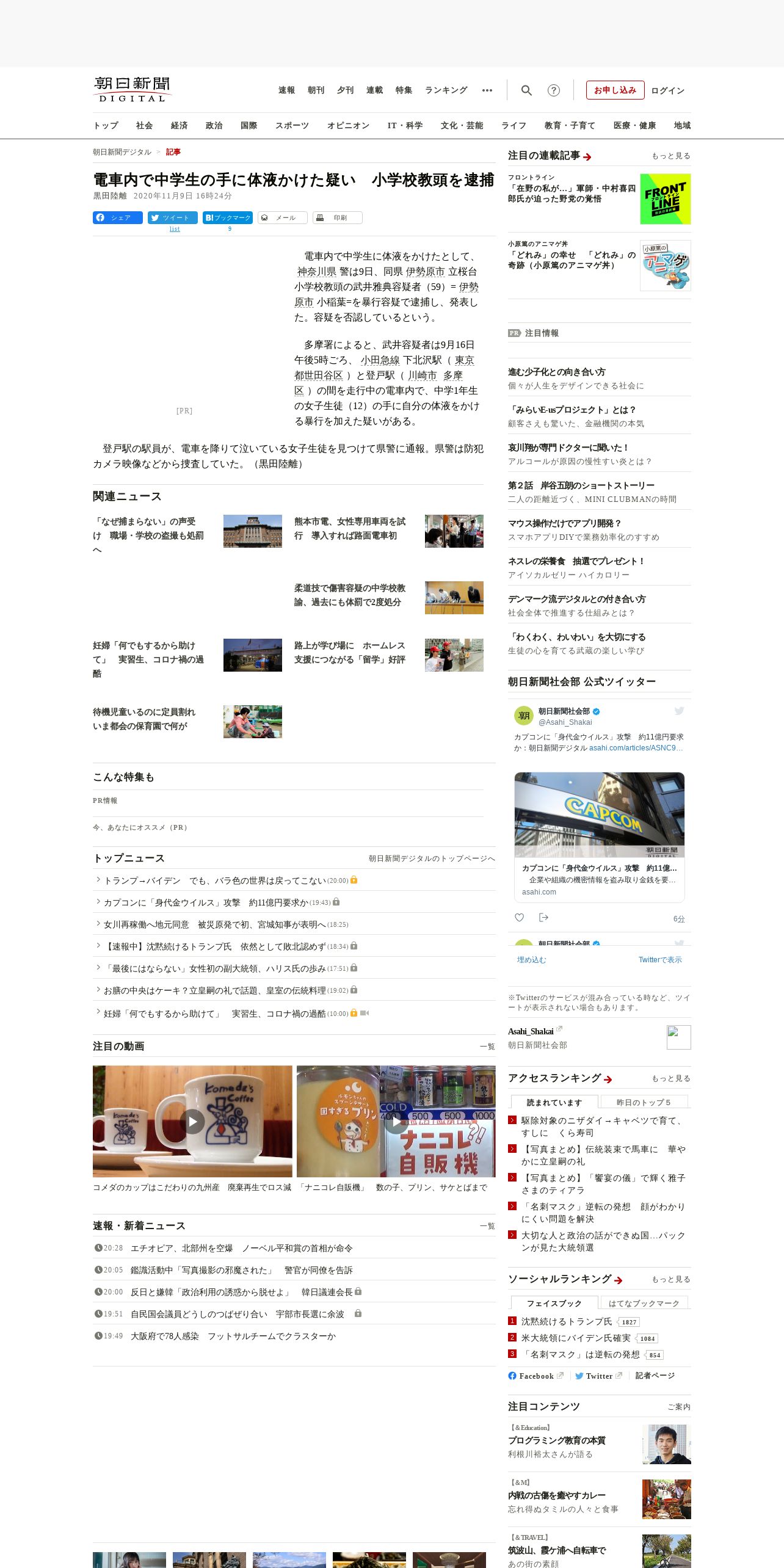Play the Komeda's Coffee cup video
The width and height of the screenshot is (784, 1568).
(x=192, y=1121)
